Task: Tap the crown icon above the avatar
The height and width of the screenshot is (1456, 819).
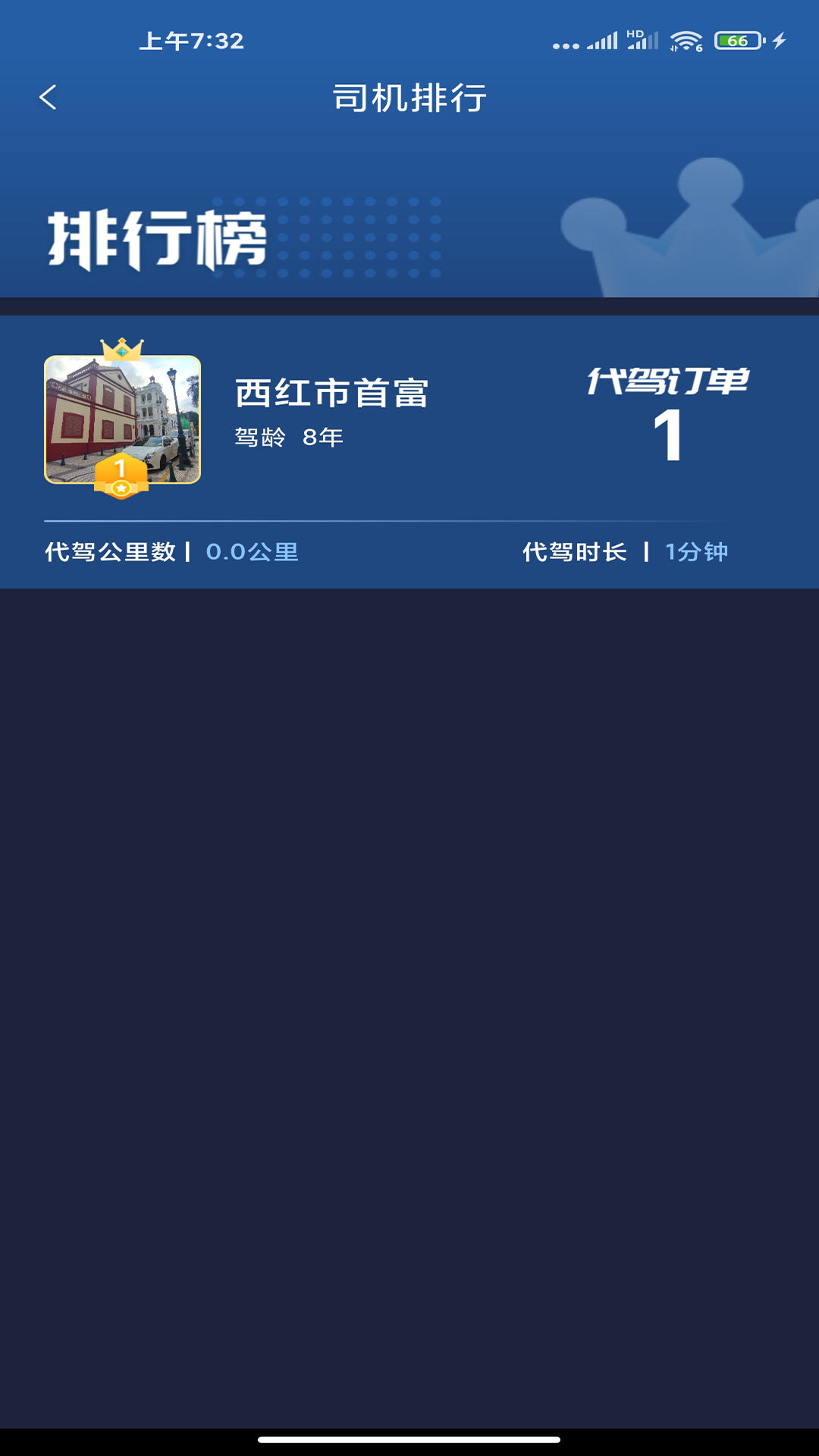Action: [124, 351]
